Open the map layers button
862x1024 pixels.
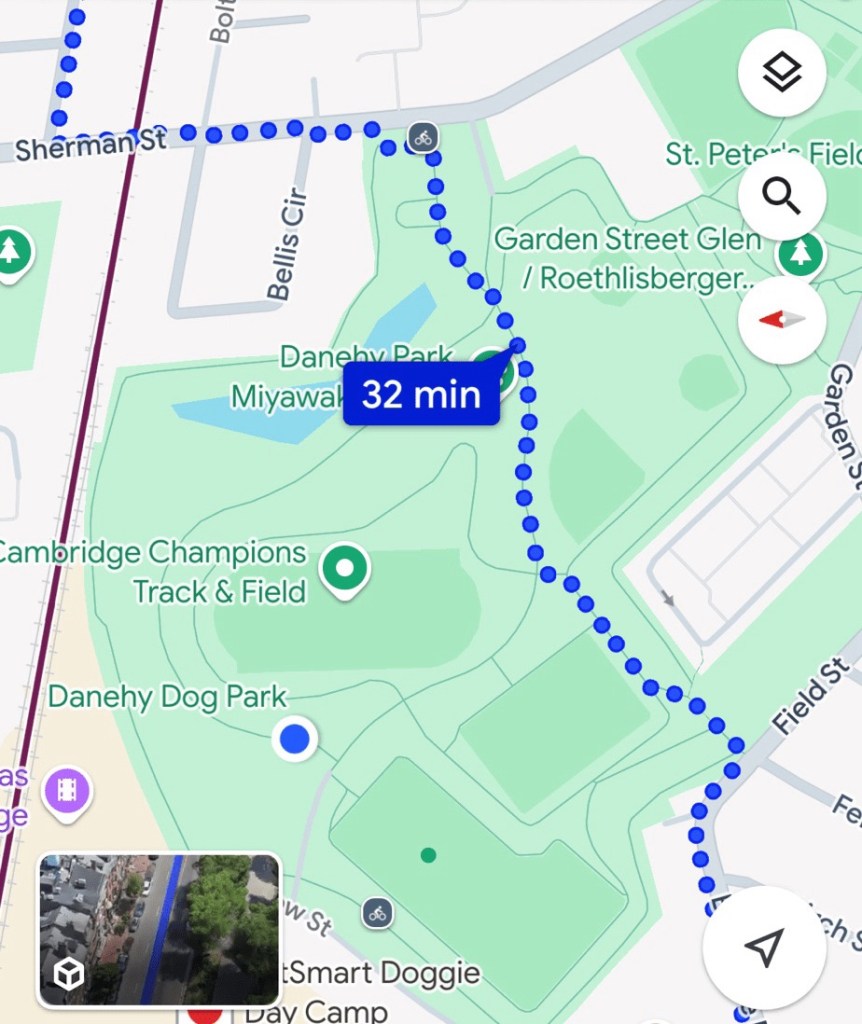click(x=781, y=72)
